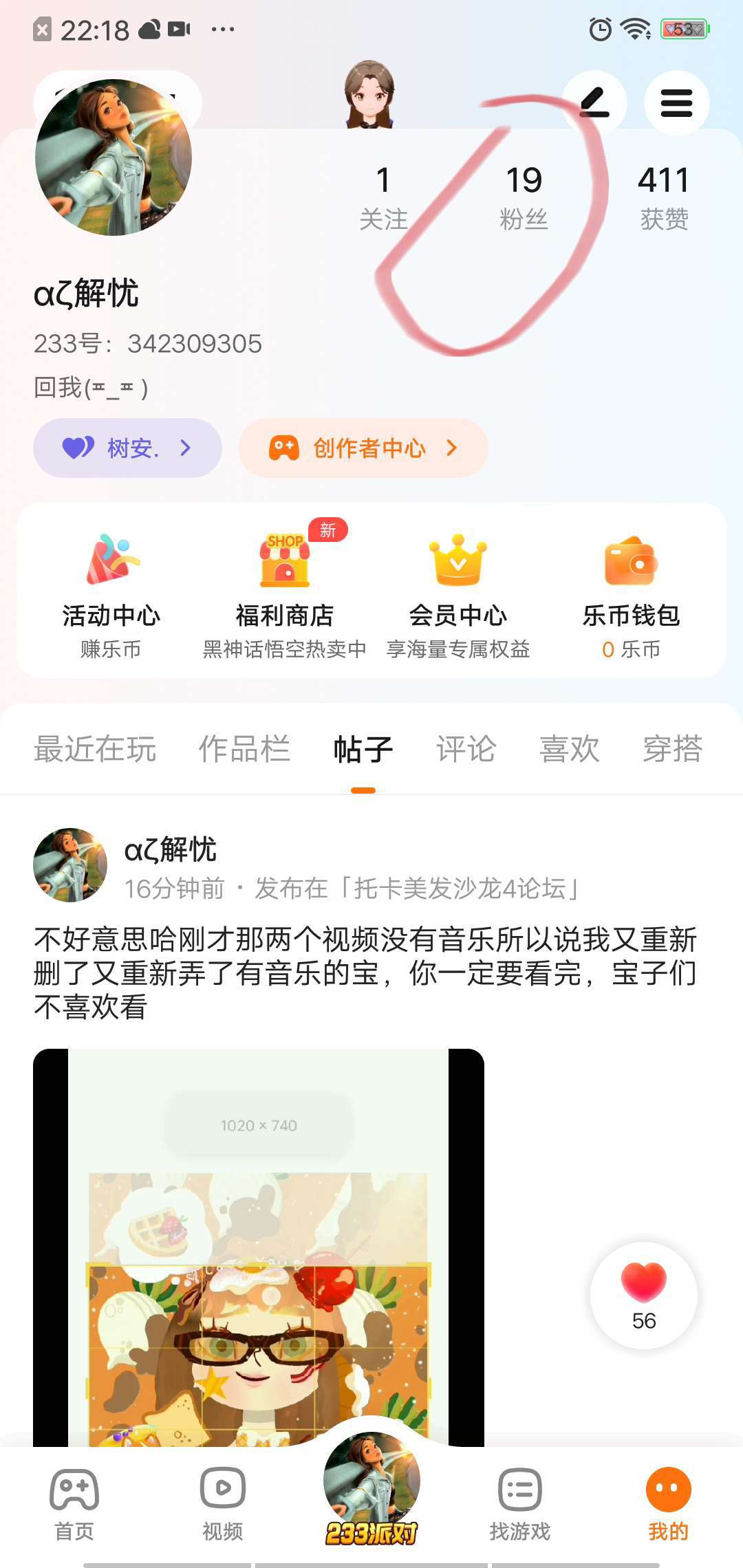Open the 福利商店 shop
The image size is (743, 1568).
coord(284,594)
